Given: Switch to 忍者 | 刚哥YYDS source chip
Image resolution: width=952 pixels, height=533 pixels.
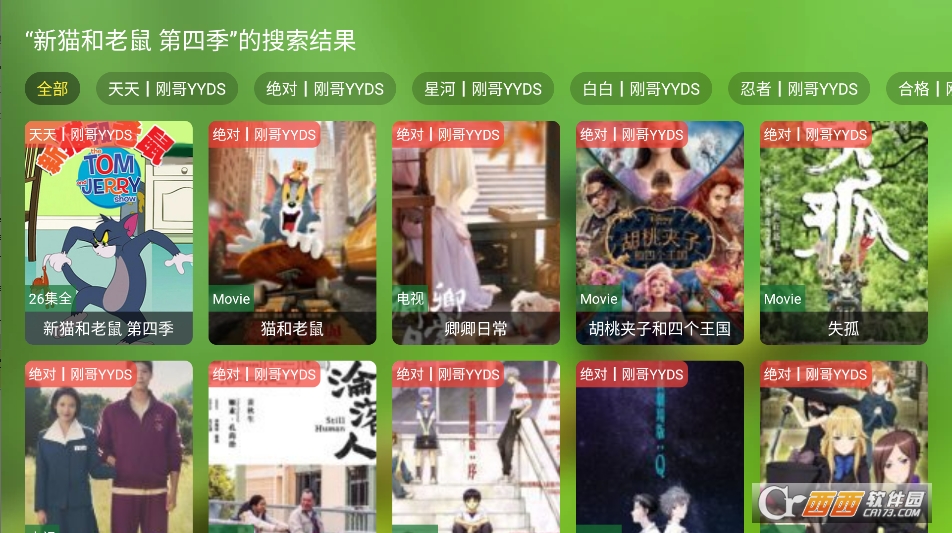Looking at the screenshot, I should pos(799,89).
